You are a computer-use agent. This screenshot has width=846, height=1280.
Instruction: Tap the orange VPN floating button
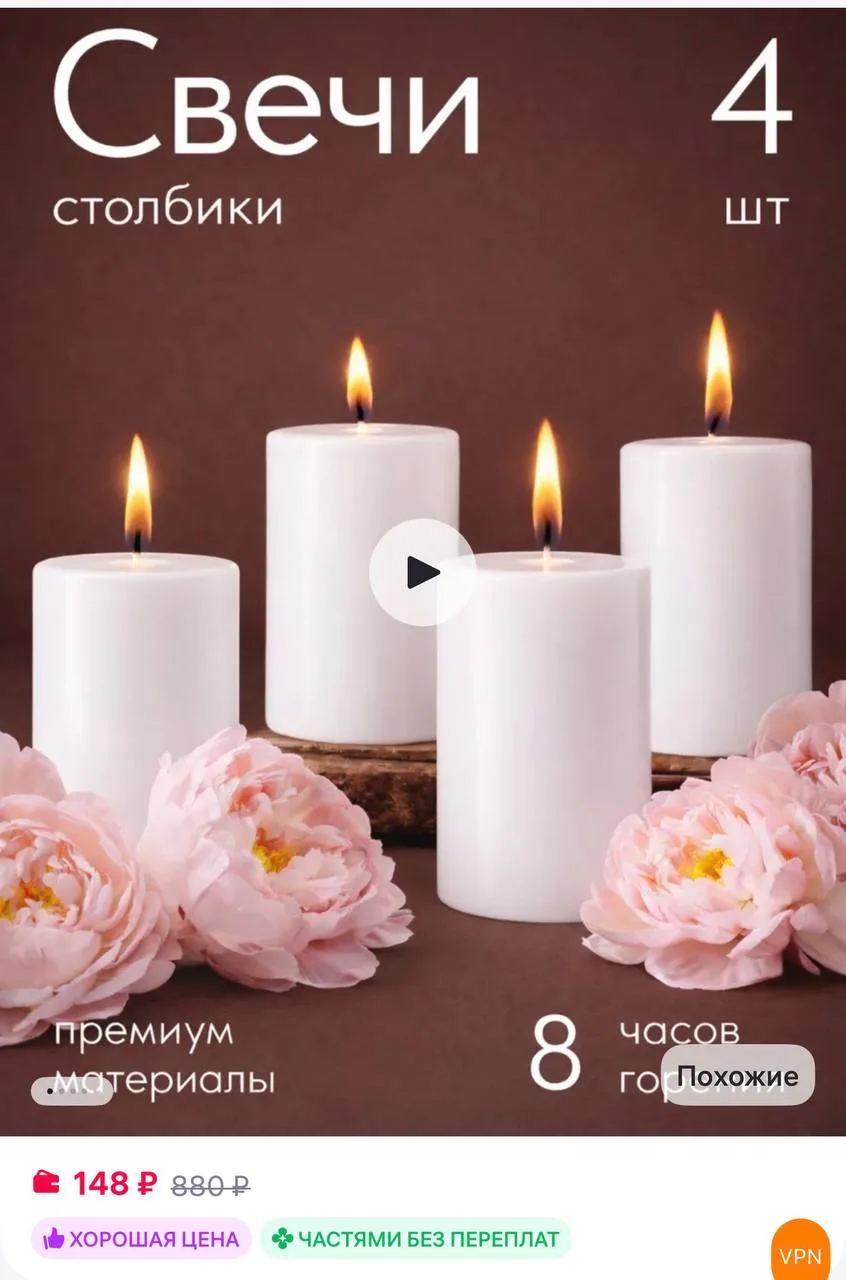[801, 1254]
